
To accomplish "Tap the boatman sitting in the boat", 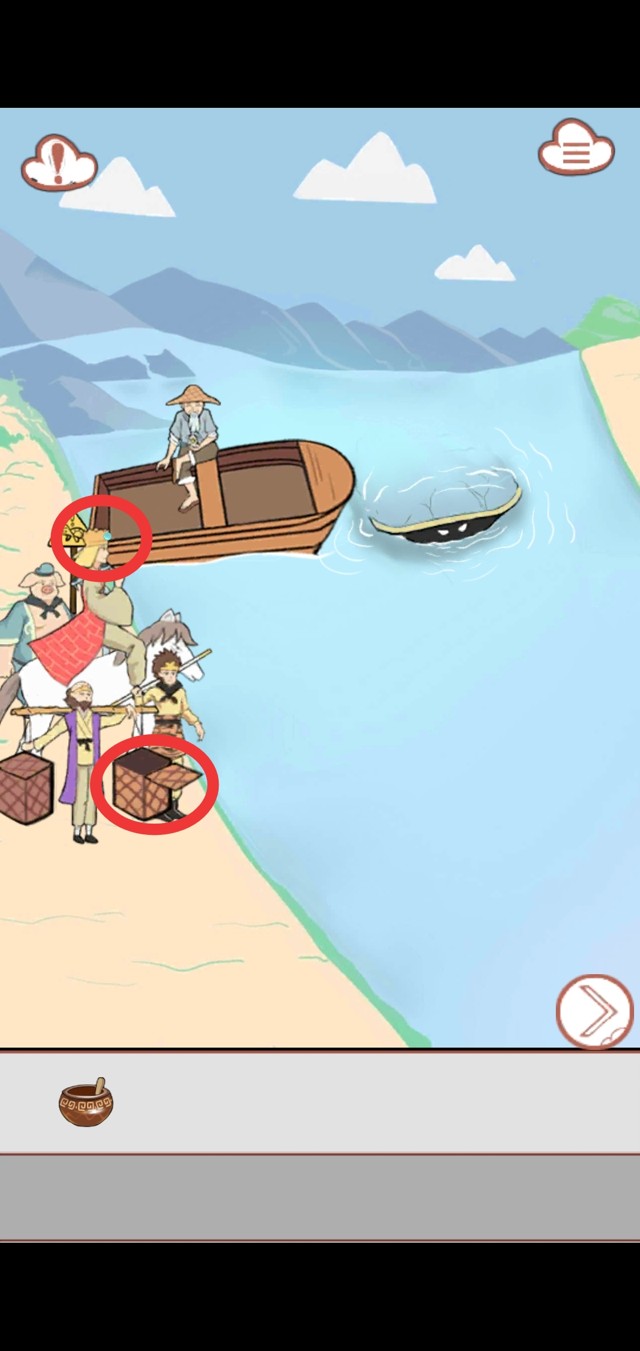I will coord(191,442).
